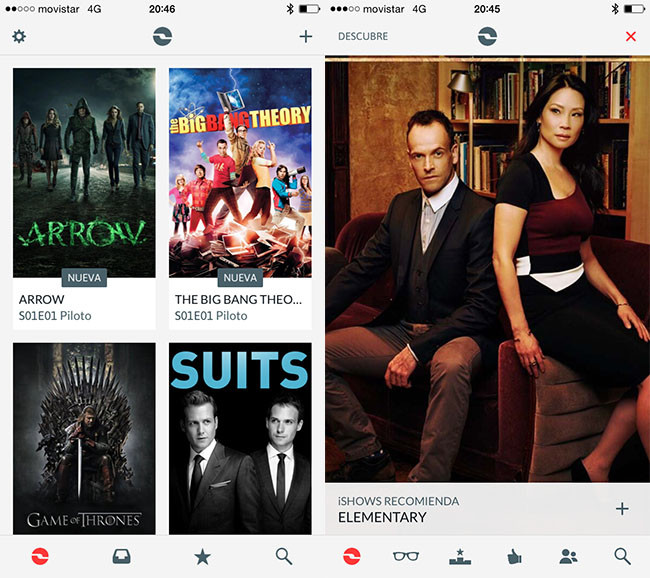Open the thumbs-up recommendations tab
Screen dimensions: 650x578
[515, 557]
